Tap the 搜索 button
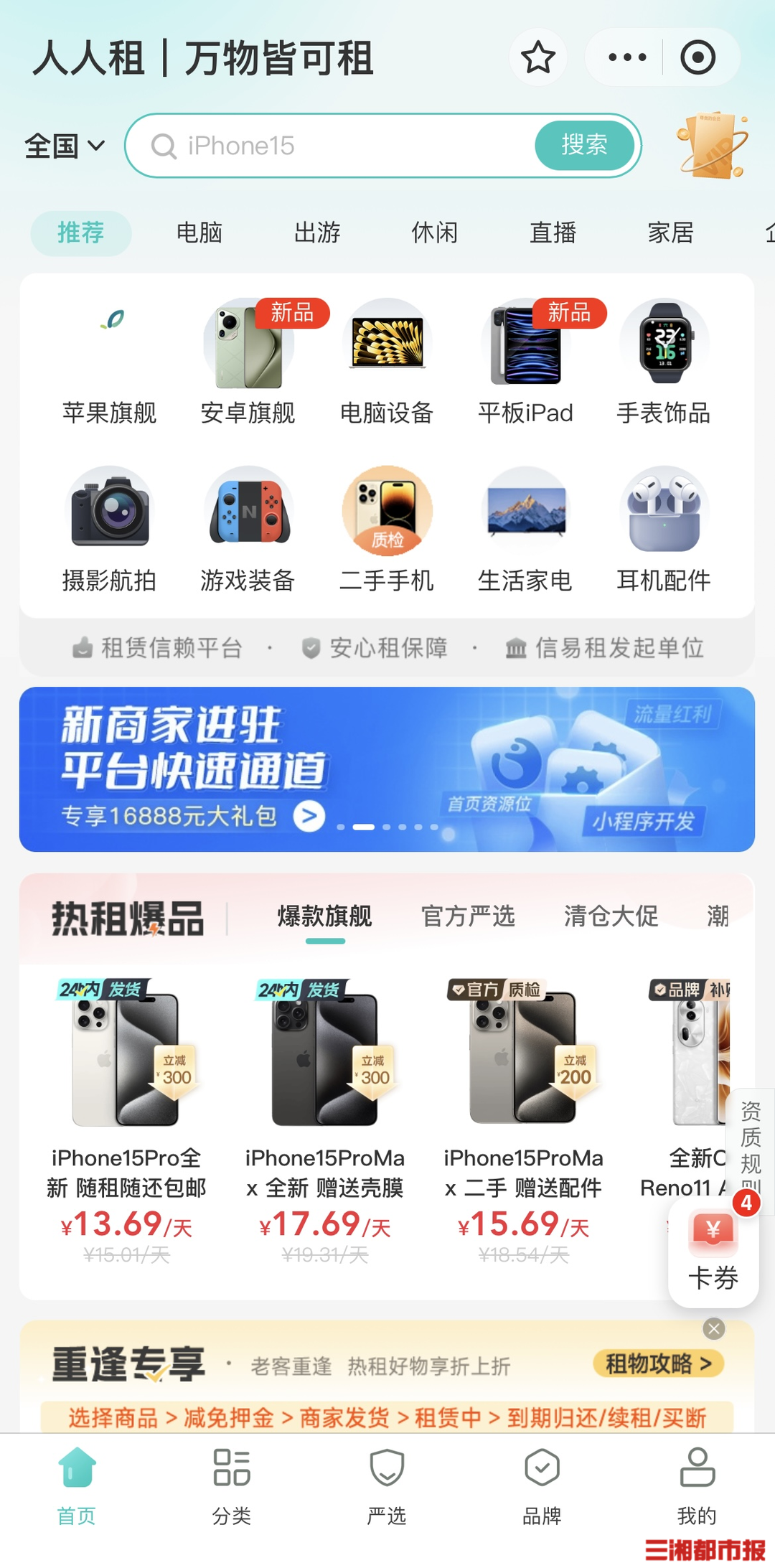This screenshot has height=1568, width=775. coord(584,145)
